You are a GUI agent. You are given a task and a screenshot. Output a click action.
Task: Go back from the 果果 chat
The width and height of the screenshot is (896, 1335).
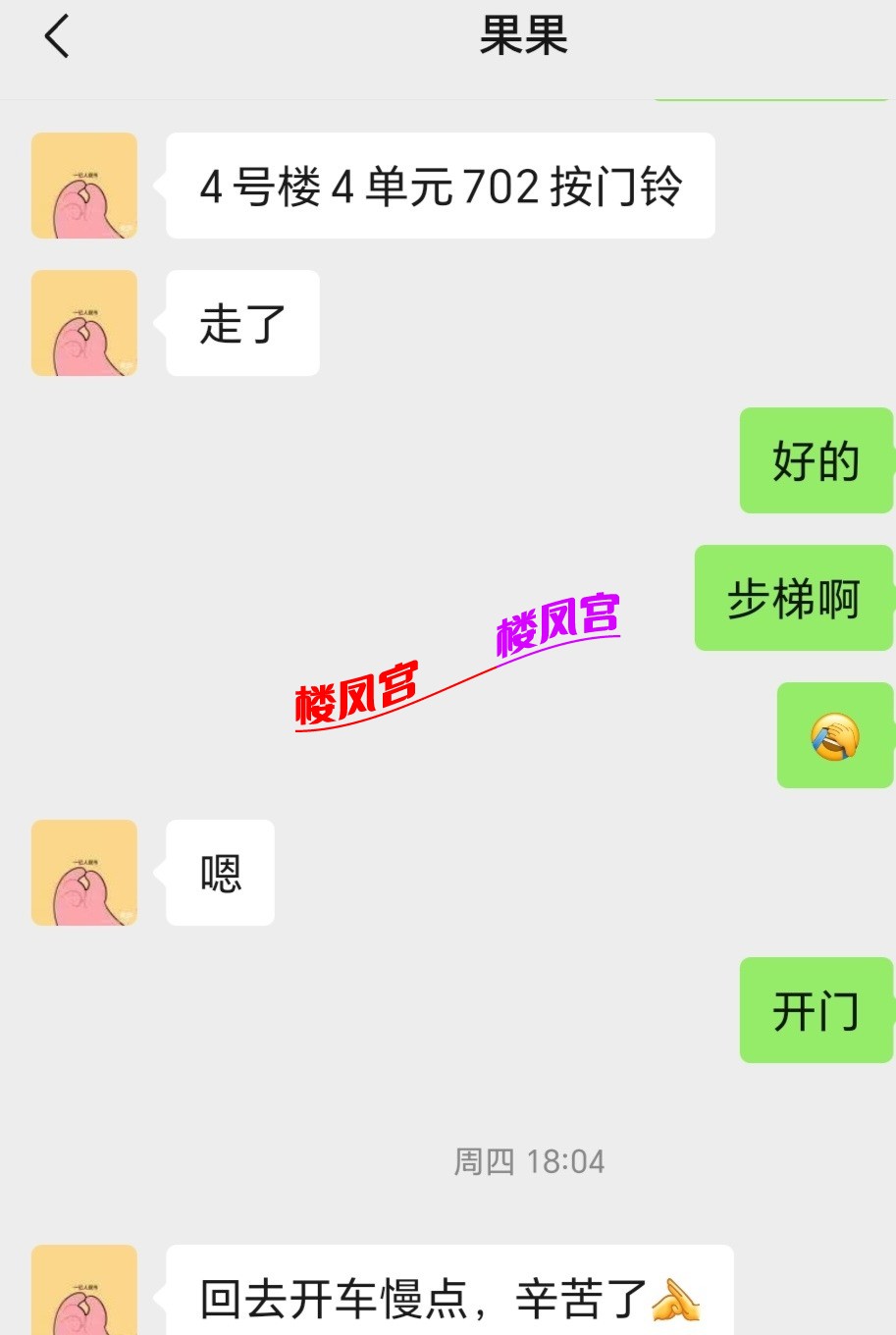[57, 37]
